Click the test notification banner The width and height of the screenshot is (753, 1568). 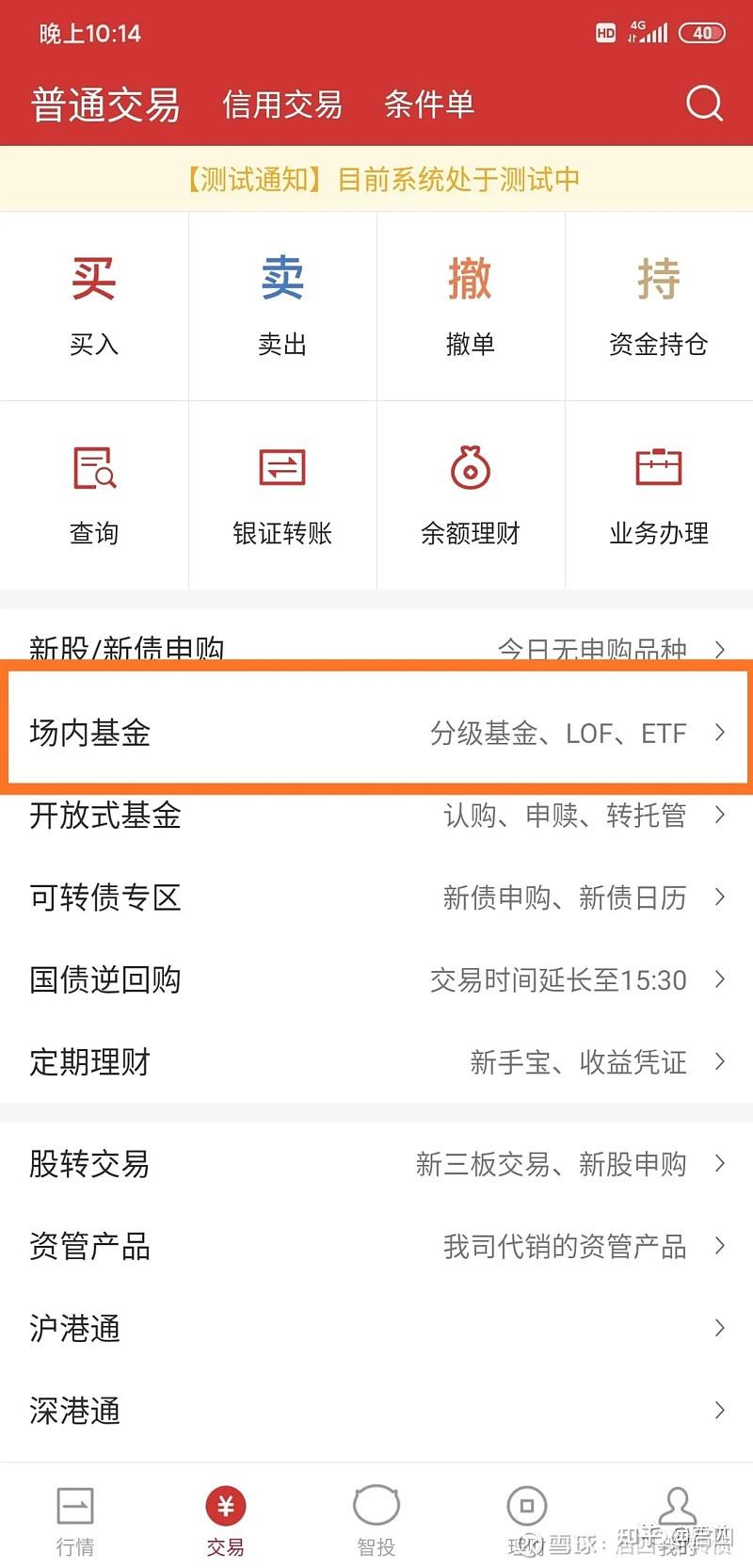click(x=376, y=179)
